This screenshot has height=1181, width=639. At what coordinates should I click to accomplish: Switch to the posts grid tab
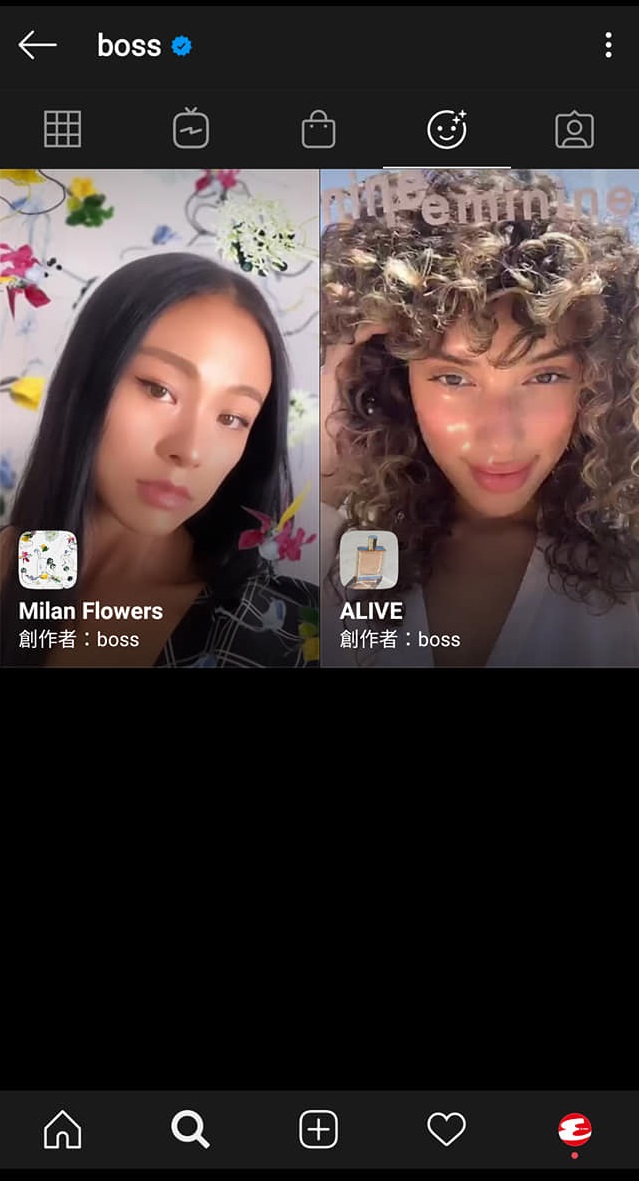pos(62,129)
